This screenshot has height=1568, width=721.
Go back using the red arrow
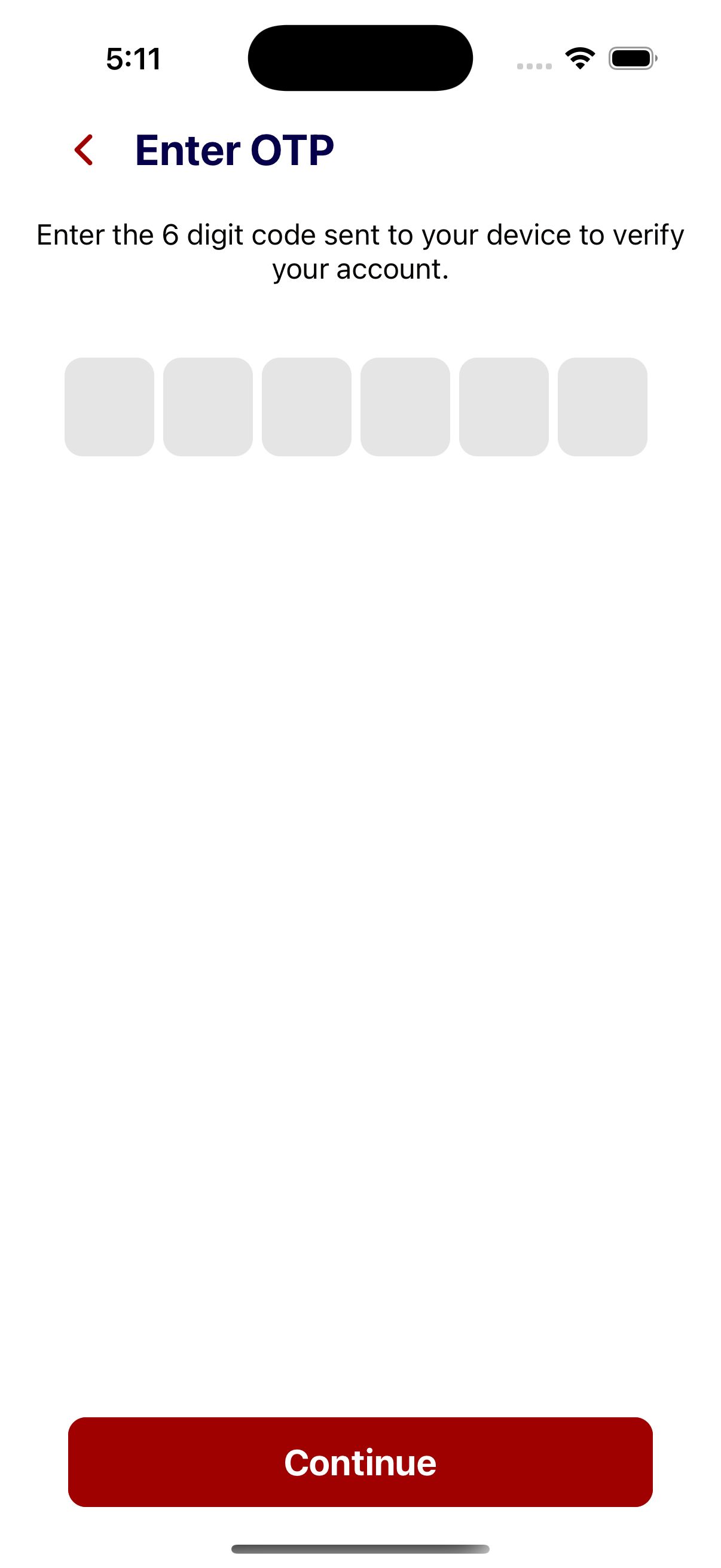84,150
